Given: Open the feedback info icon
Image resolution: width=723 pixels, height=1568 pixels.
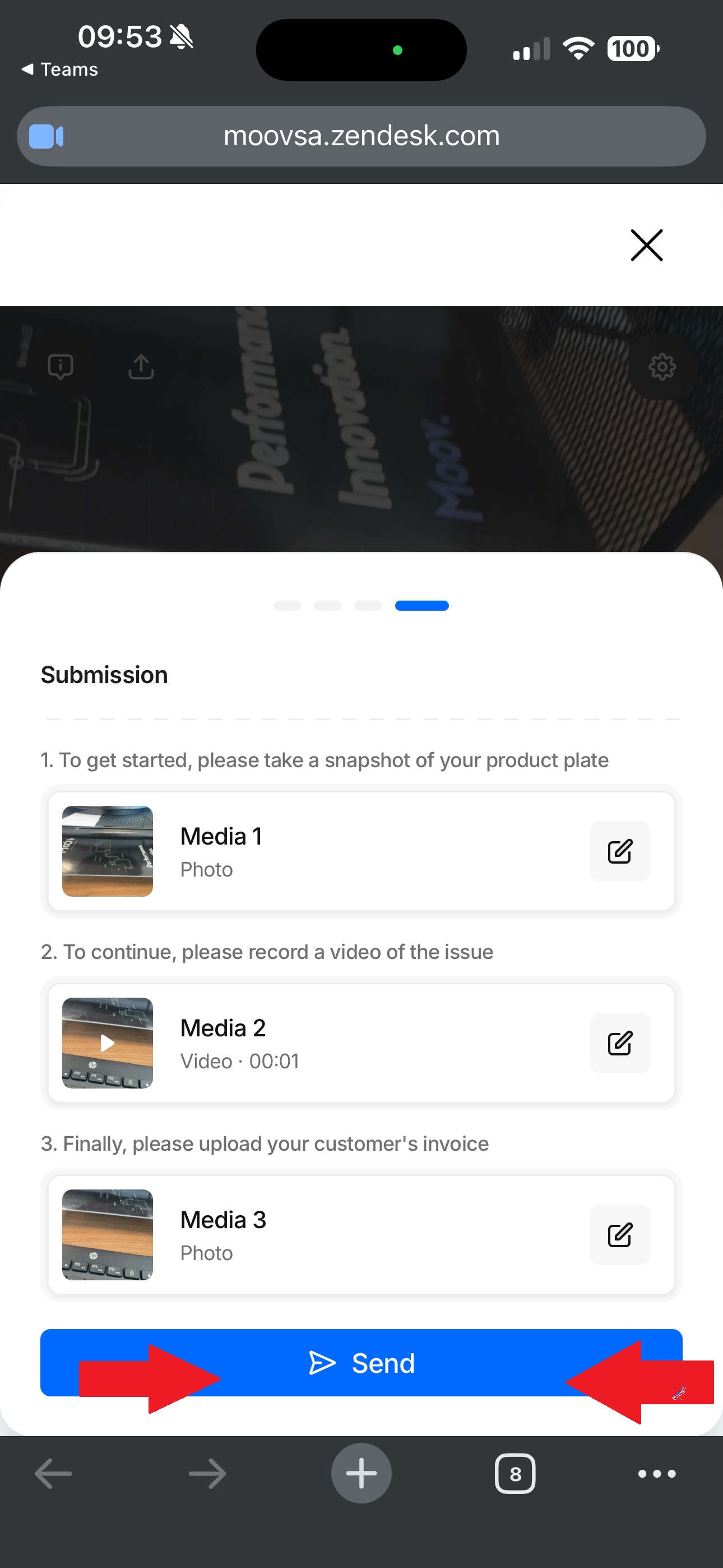Looking at the screenshot, I should coord(61,366).
